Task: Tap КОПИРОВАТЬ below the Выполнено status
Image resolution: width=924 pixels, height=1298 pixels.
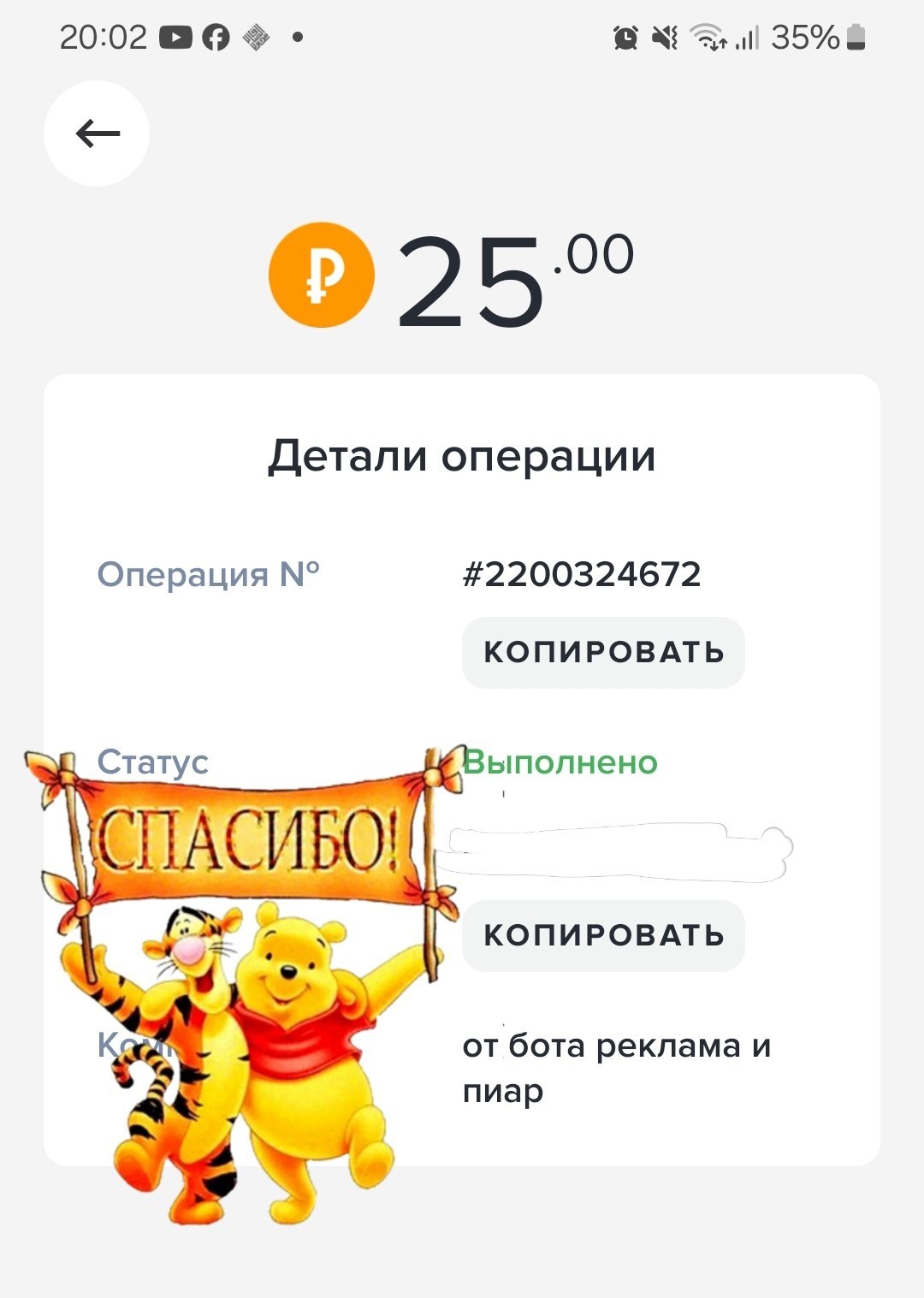Action: click(x=603, y=935)
